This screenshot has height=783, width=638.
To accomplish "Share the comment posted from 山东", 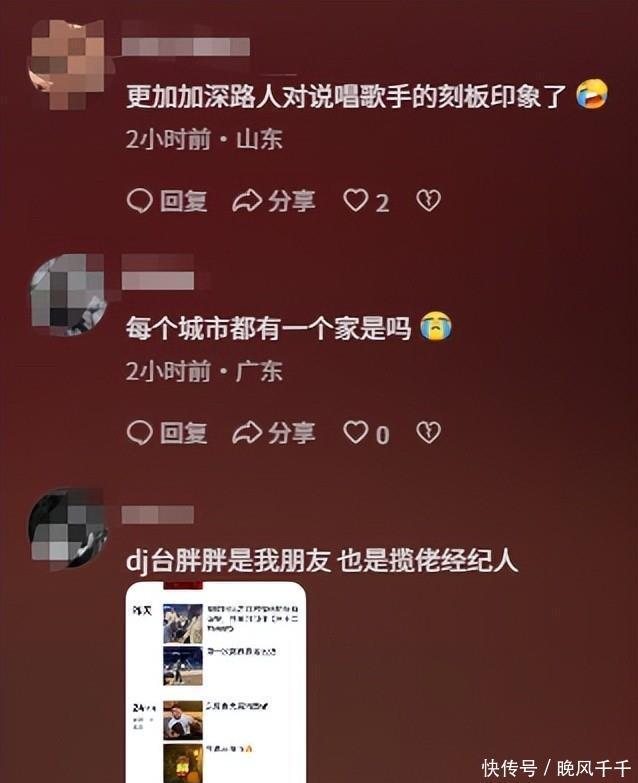I will click(x=273, y=201).
